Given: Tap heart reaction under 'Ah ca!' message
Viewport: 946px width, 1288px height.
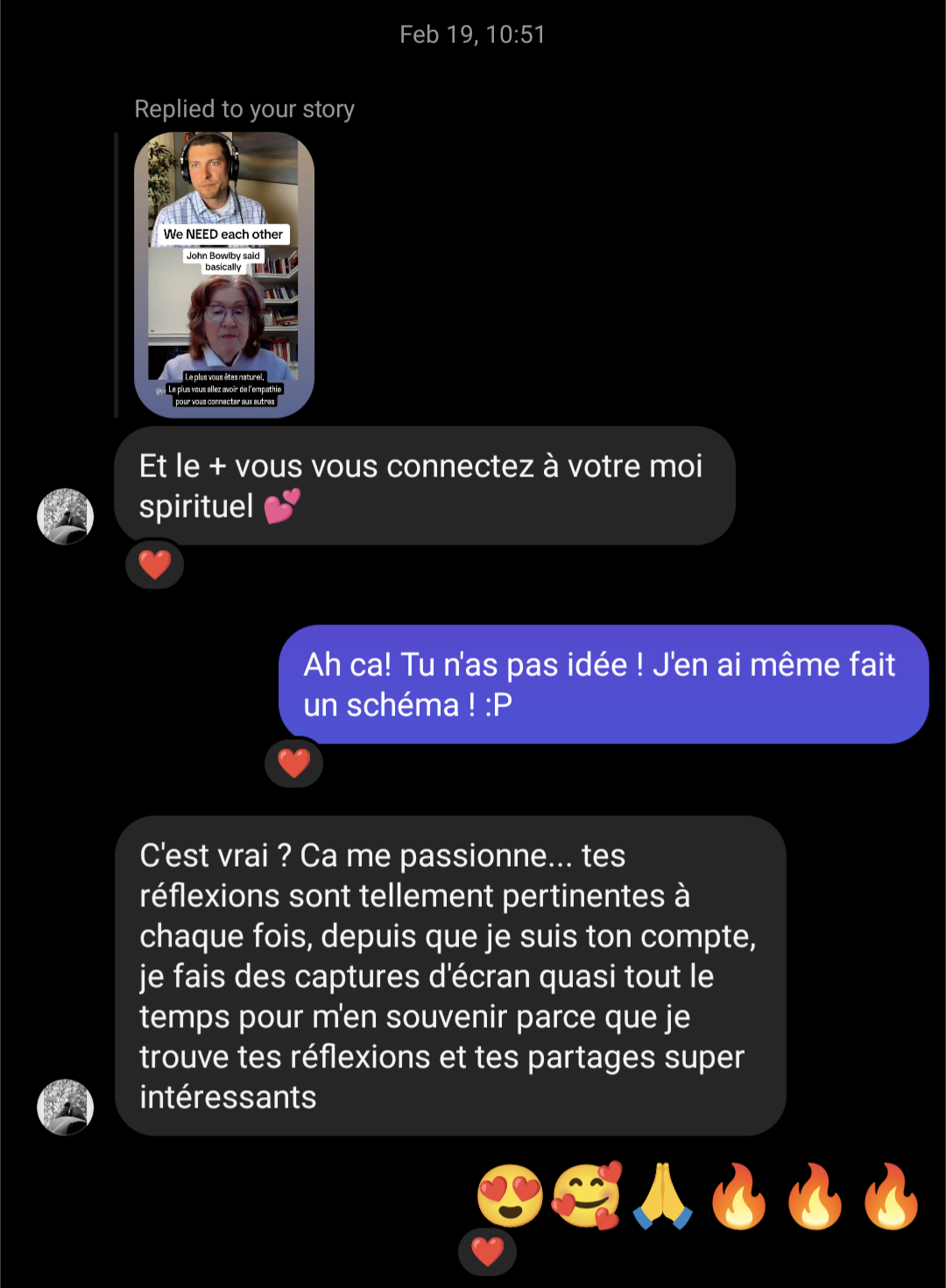Looking at the screenshot, I should (294, 764).
